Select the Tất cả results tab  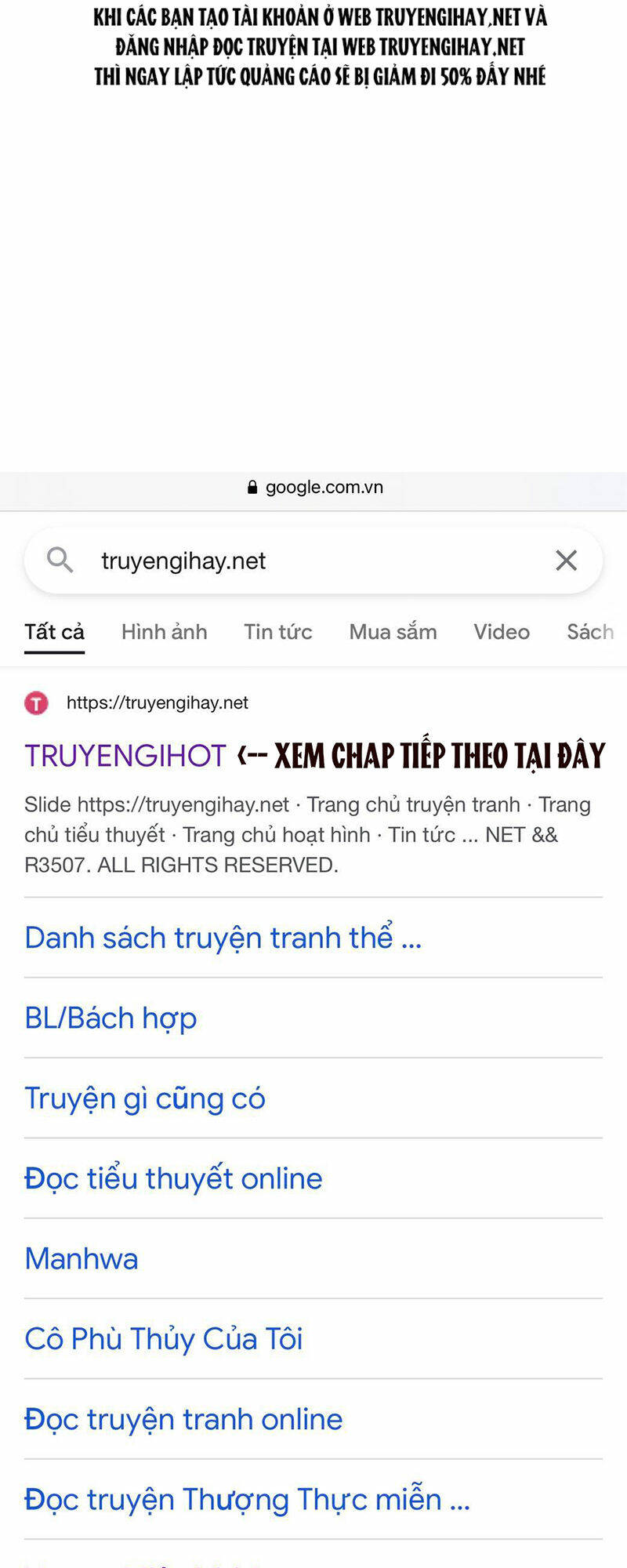pos(53,632)
